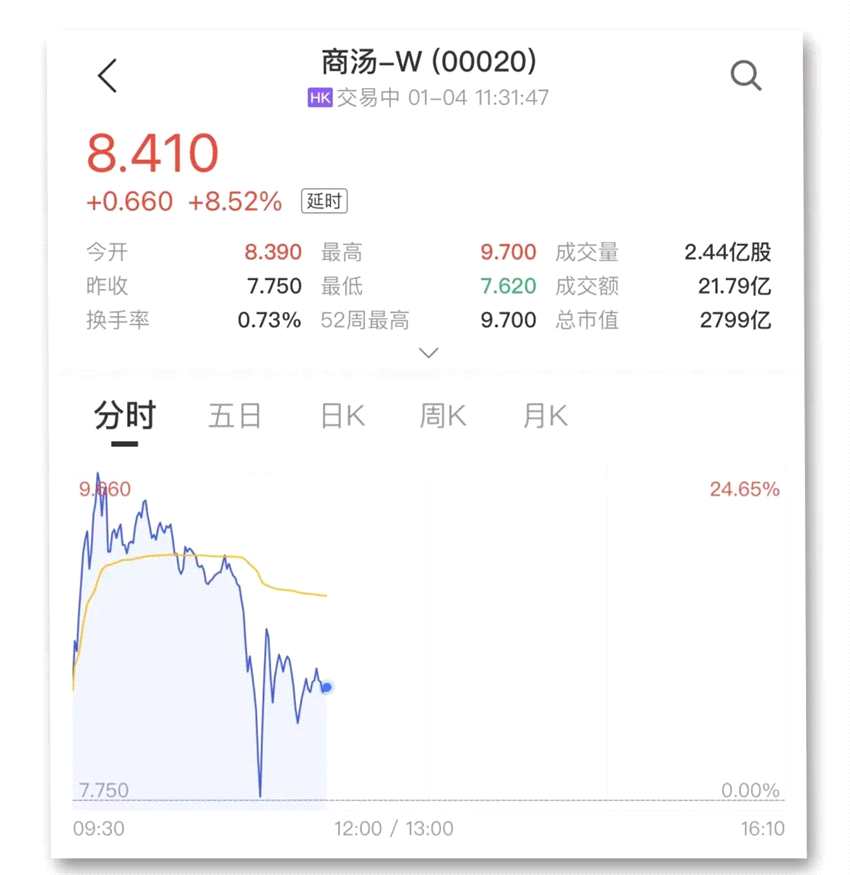
Task: Show the 周K weekly candlestick chart
Action: pos(442,416)
